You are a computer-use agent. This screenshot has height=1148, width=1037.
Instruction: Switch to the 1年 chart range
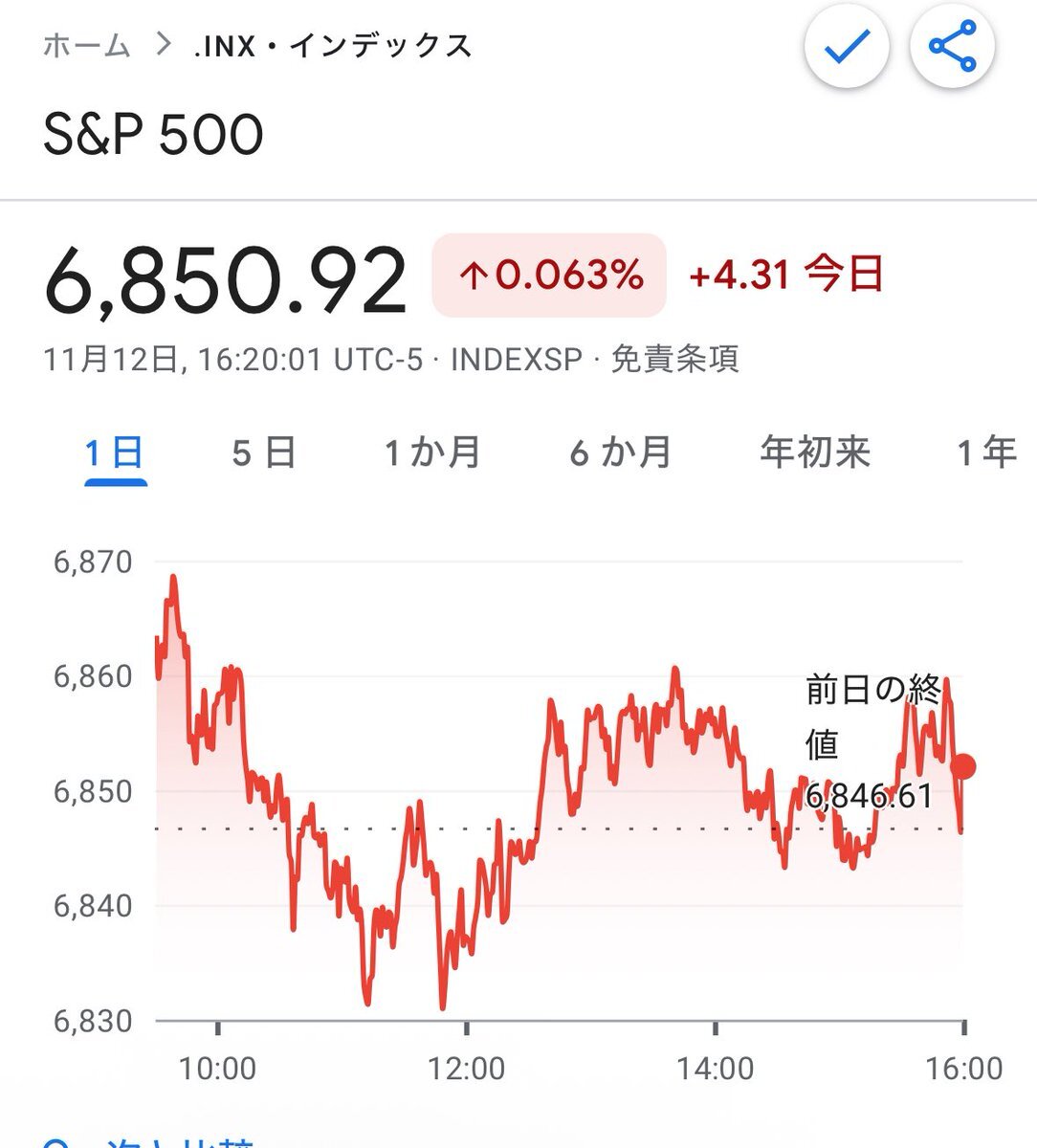(x=986, y=452)
